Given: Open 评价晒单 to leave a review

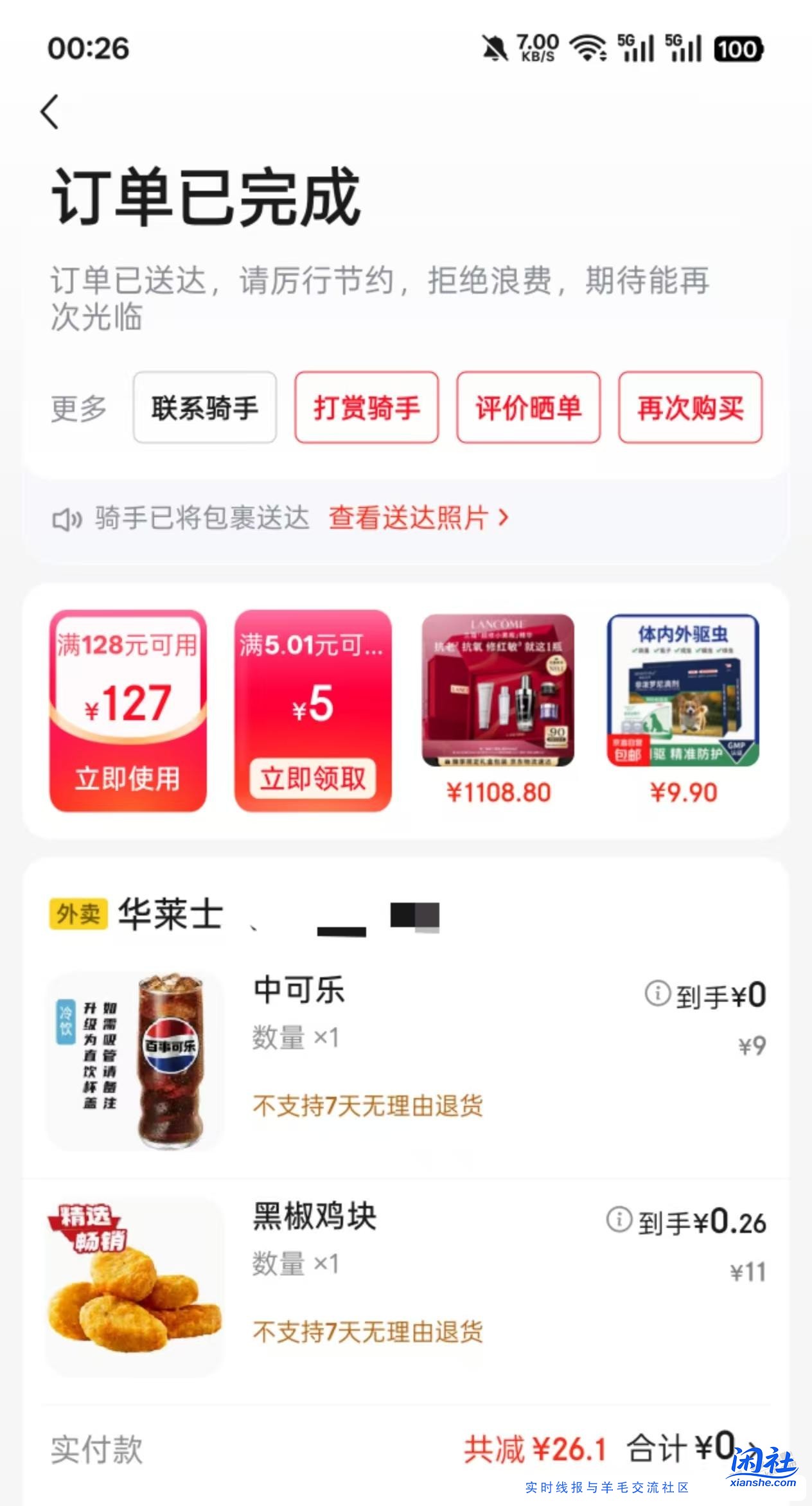Looking at the screenshot, I should [528, 407].
